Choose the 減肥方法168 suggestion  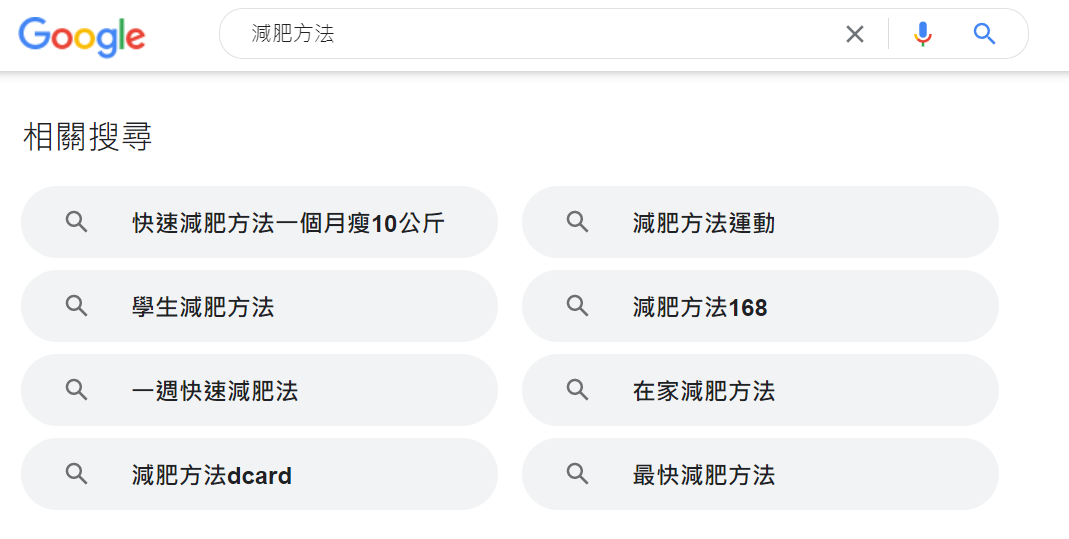coord(760,306)
